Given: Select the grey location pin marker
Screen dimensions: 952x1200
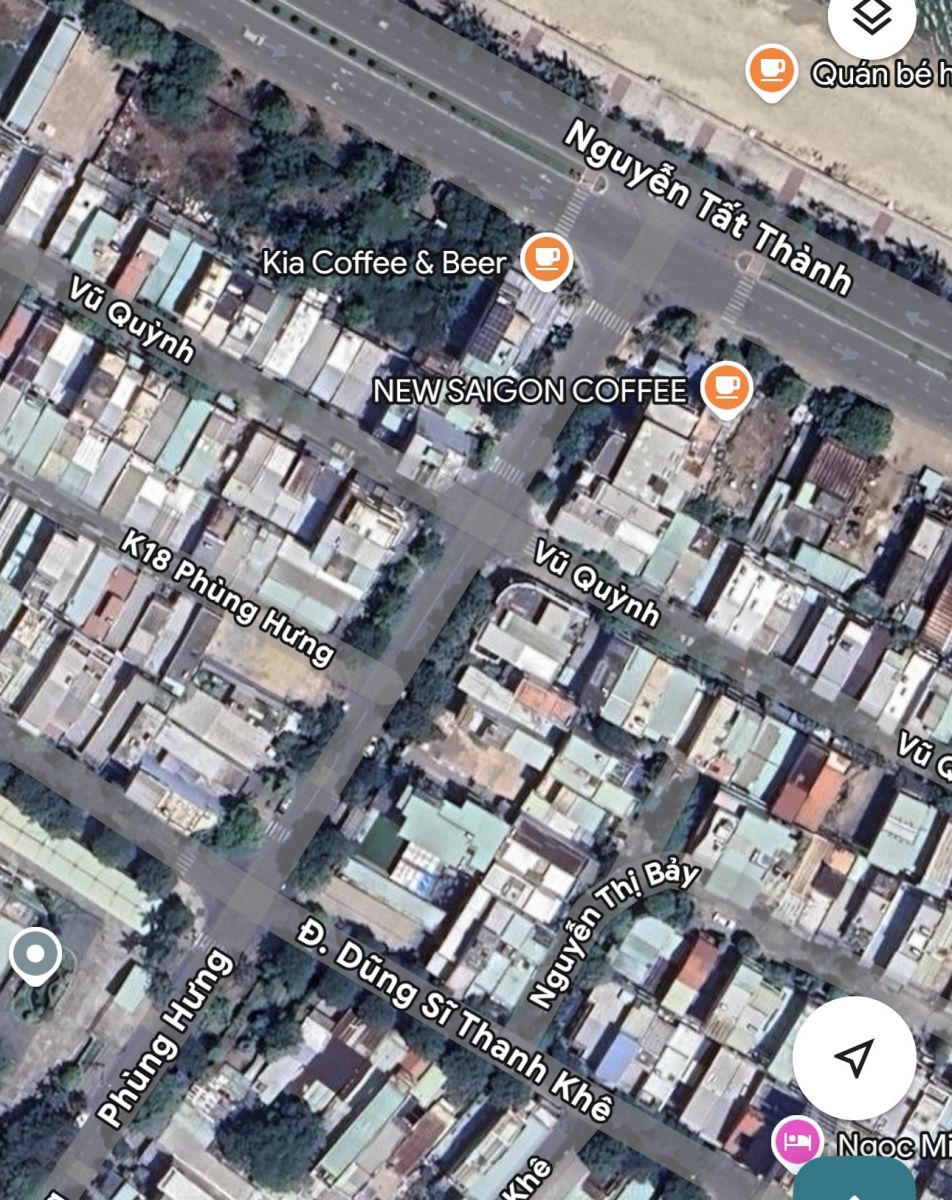Looking at the screenshot, I should [35, 954].
